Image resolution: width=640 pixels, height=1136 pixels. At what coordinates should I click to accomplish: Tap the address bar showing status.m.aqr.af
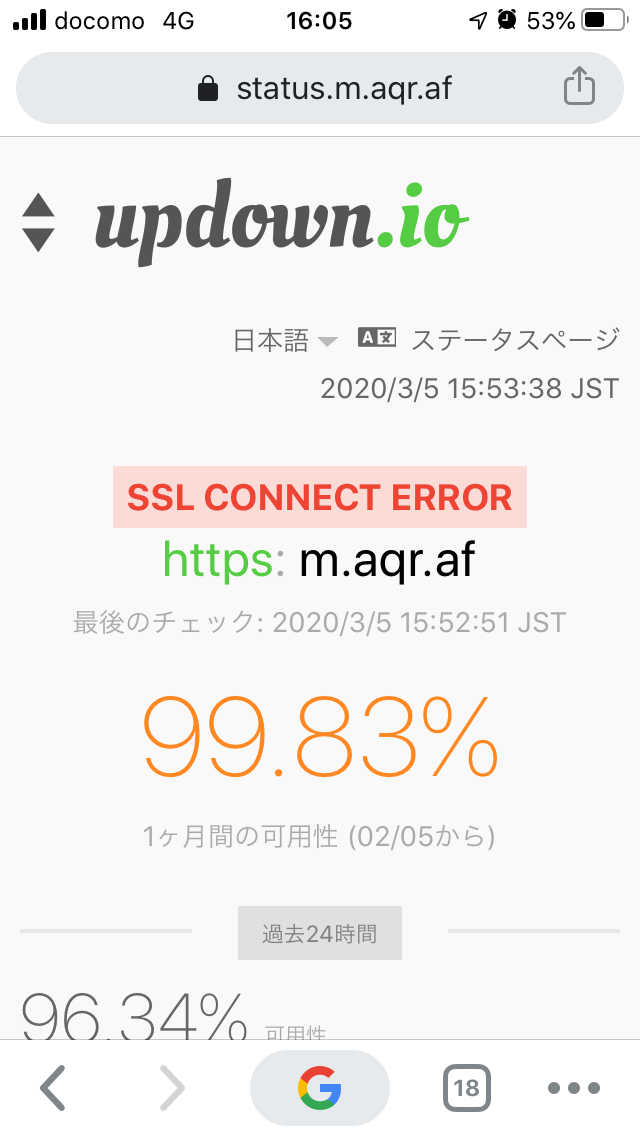coord(320,89)
